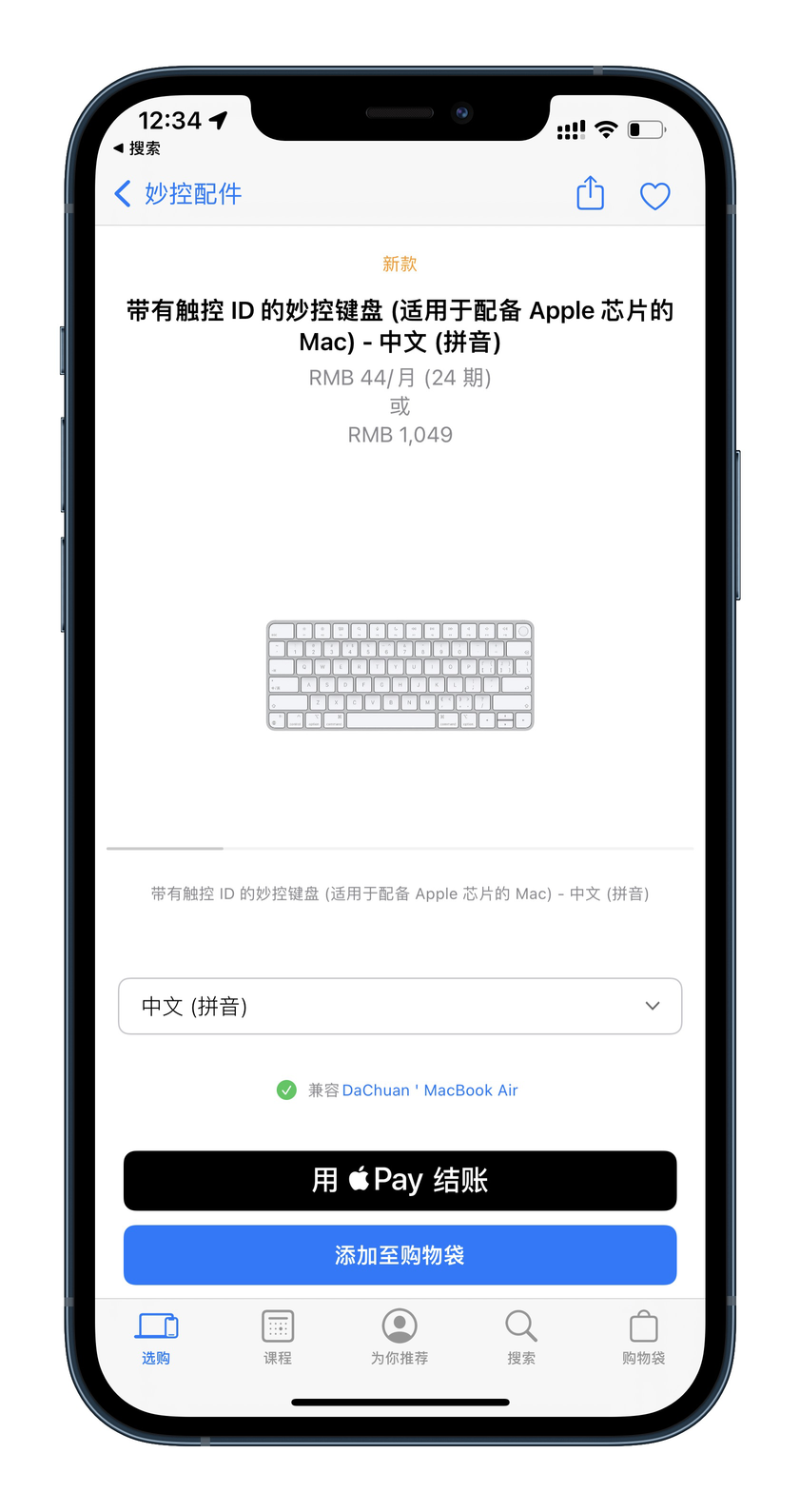The height and width of the screenshot is (1512, 800).
Task: View the keyboard product image
Action: [x=400, y=676]
